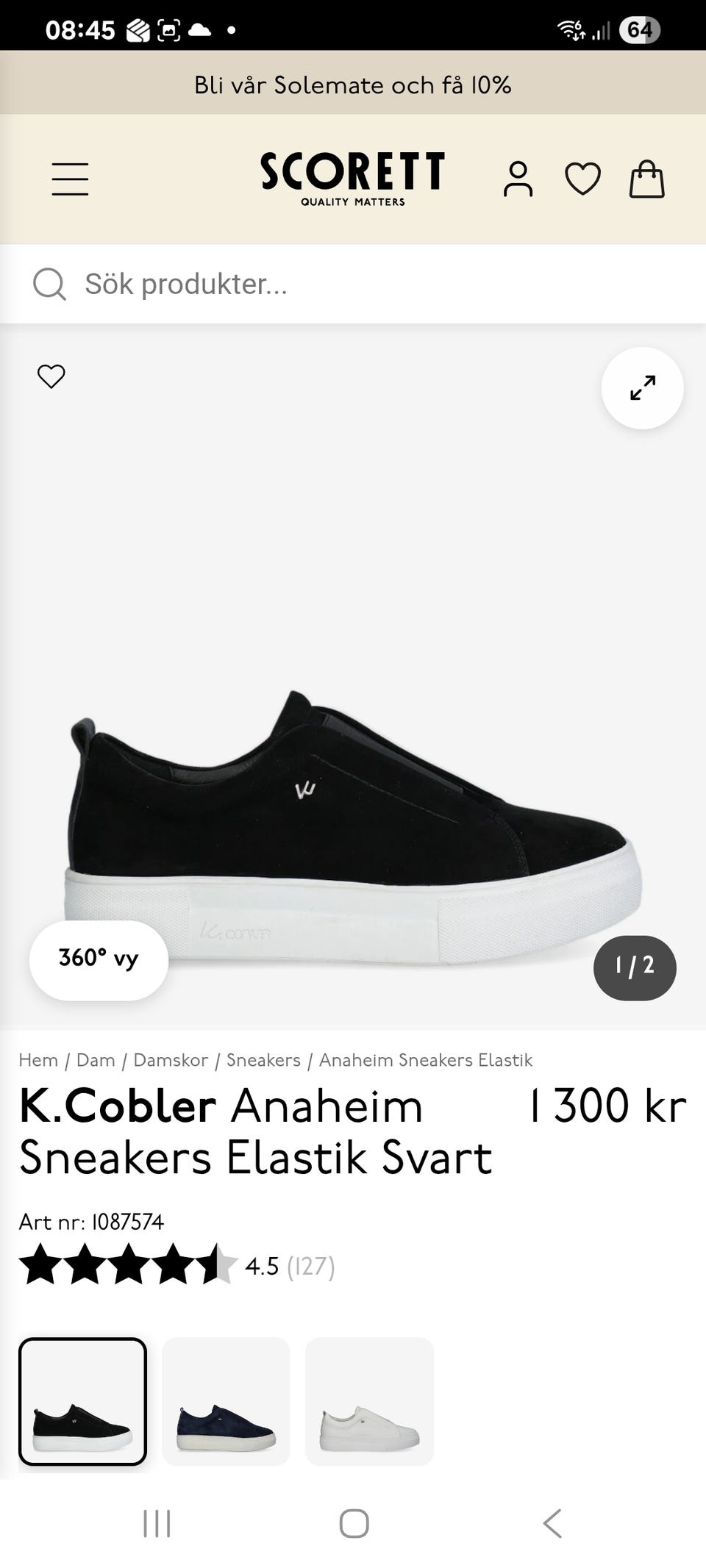706x1568 pixels.
Task: Open the 4.5 star reviews
Action: coord(176,1266)
